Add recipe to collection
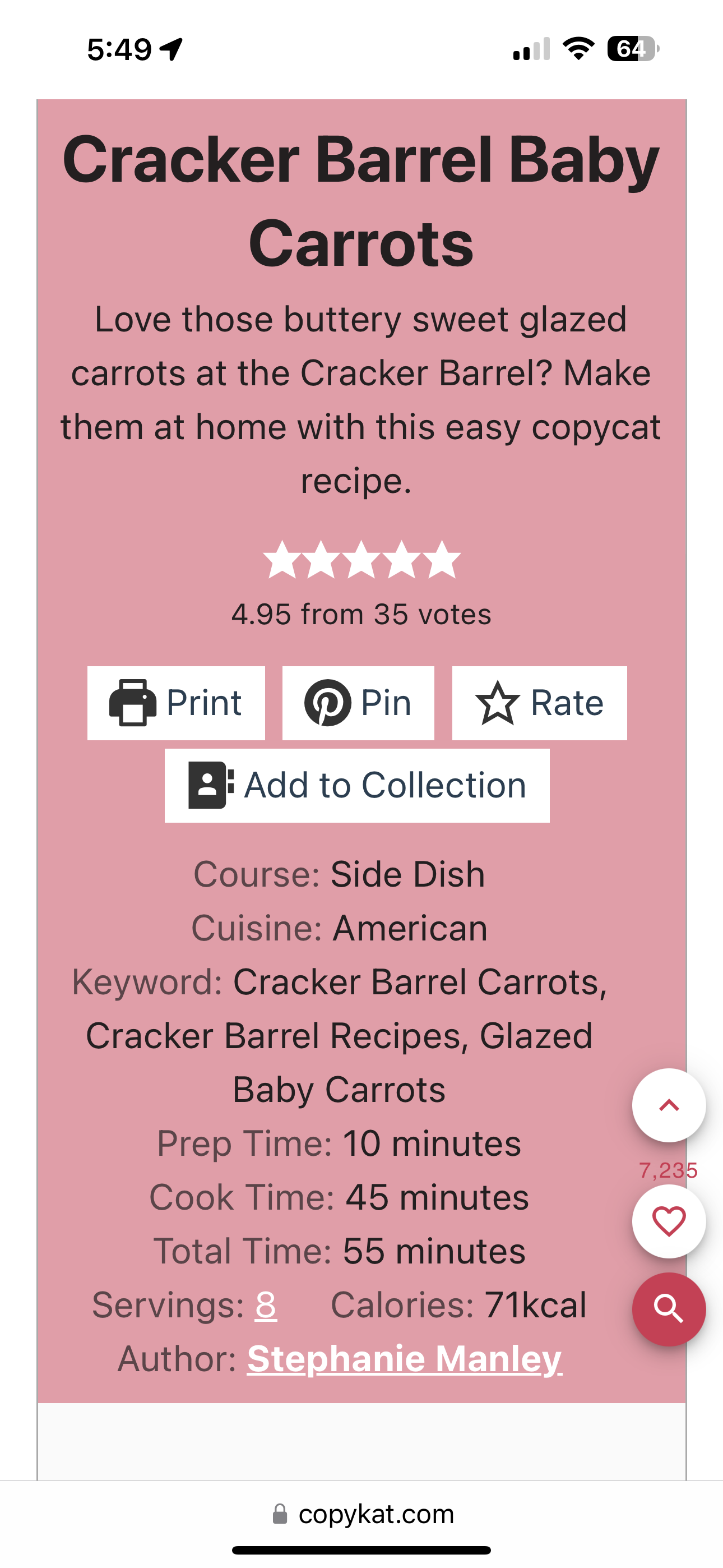The image size is (723, 1568). [356, 785]
